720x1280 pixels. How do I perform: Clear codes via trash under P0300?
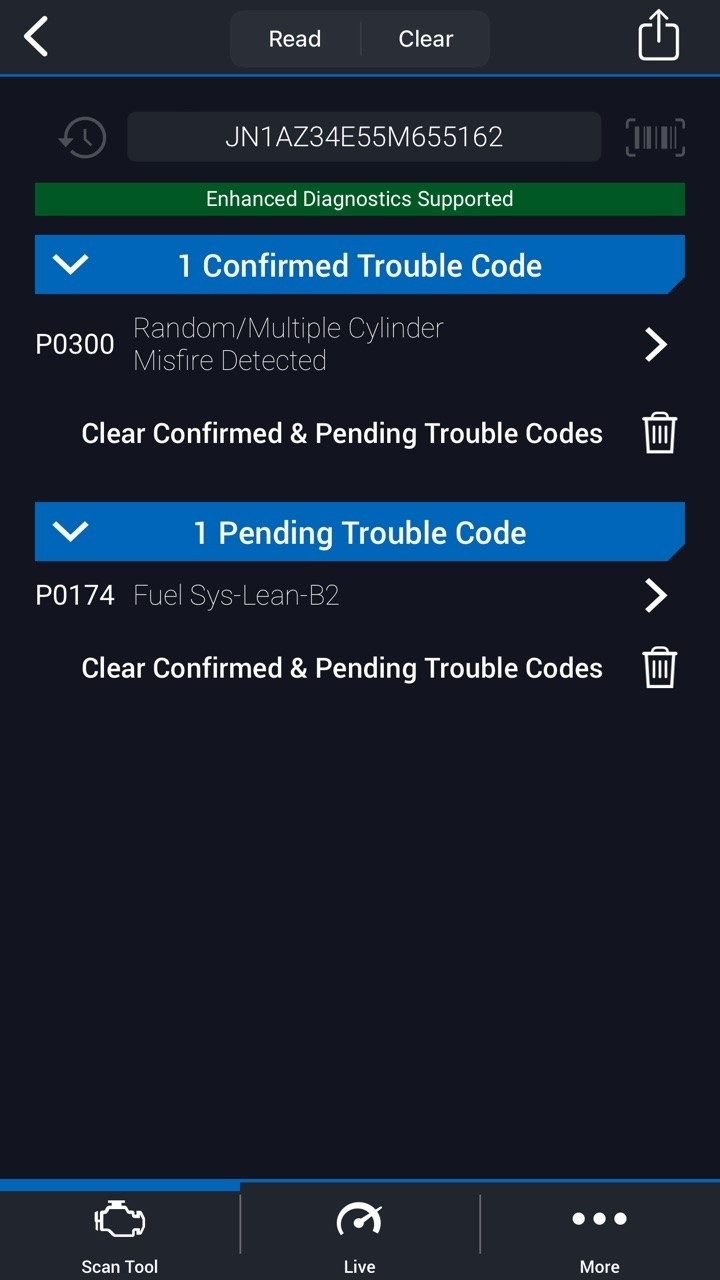pyautogui.click(x=659, y=433)
